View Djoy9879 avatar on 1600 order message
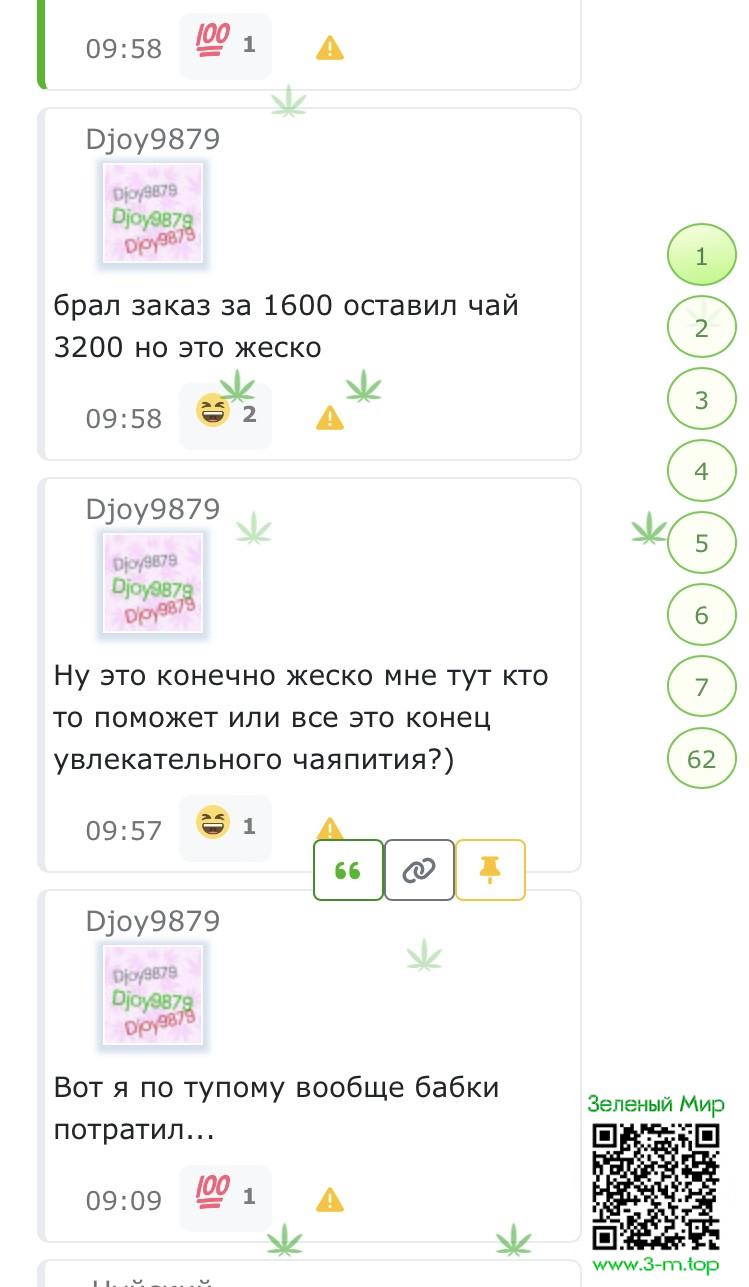The height and width of the screenshot is (1287, 749). click(154, 213)
